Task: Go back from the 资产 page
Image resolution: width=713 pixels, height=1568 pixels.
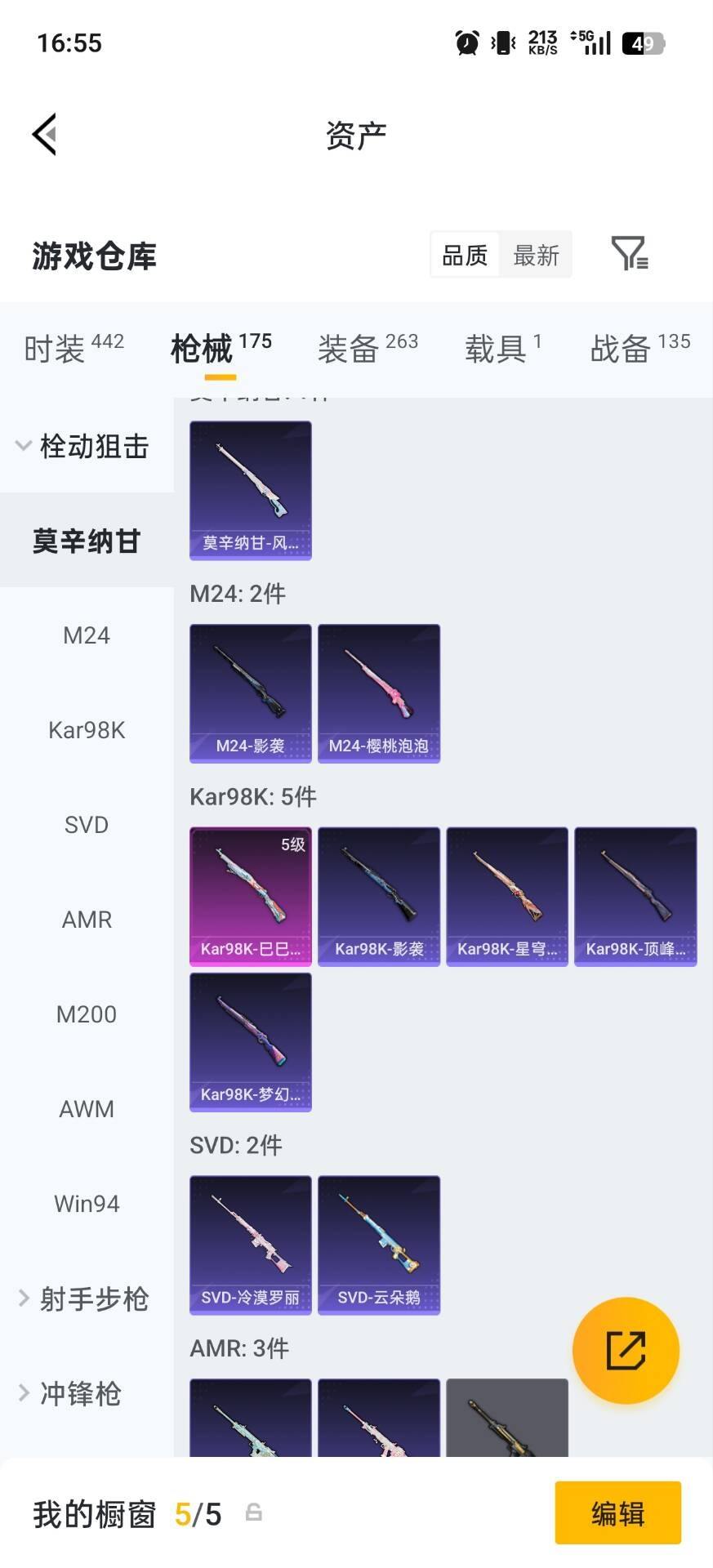Action: [45, 135]
